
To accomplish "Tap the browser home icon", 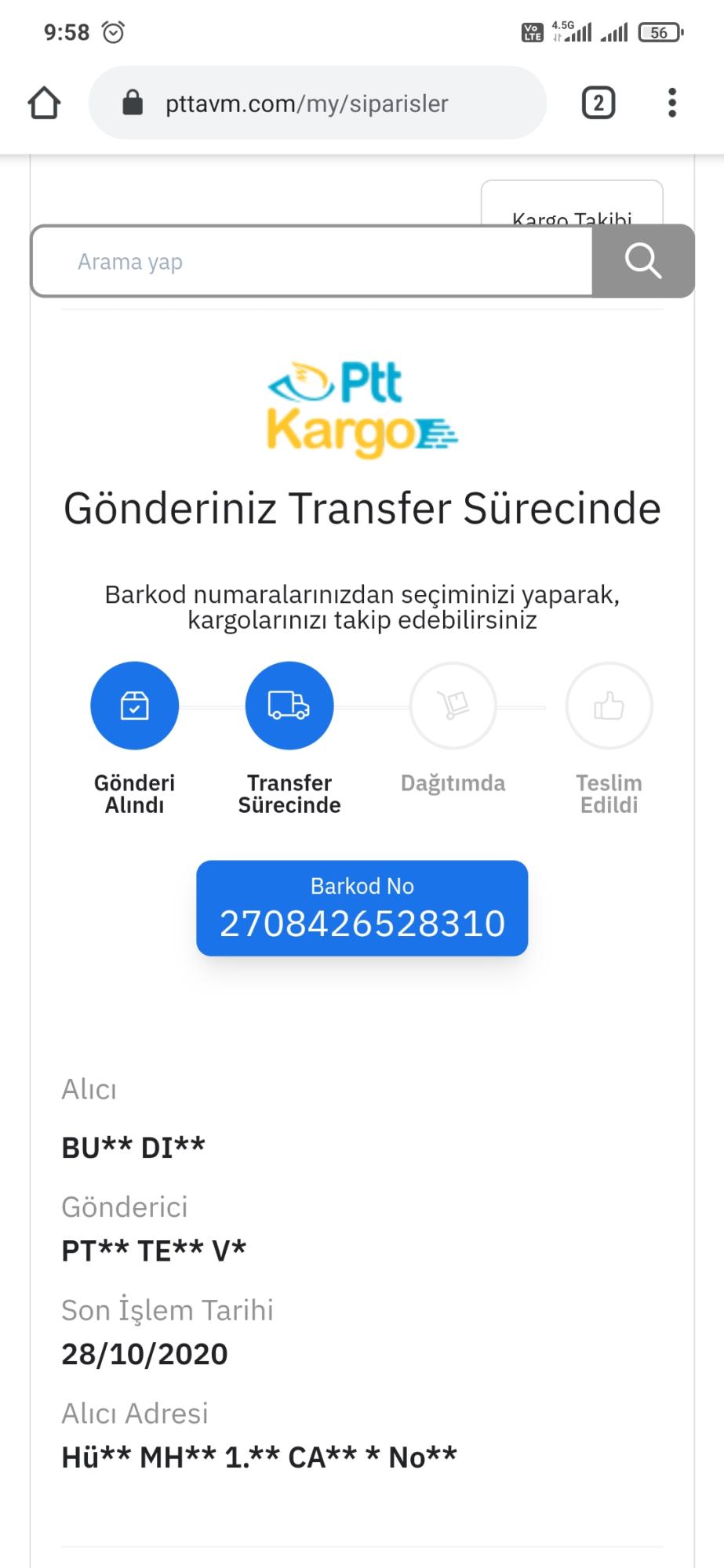I will (x=44, y=103).
